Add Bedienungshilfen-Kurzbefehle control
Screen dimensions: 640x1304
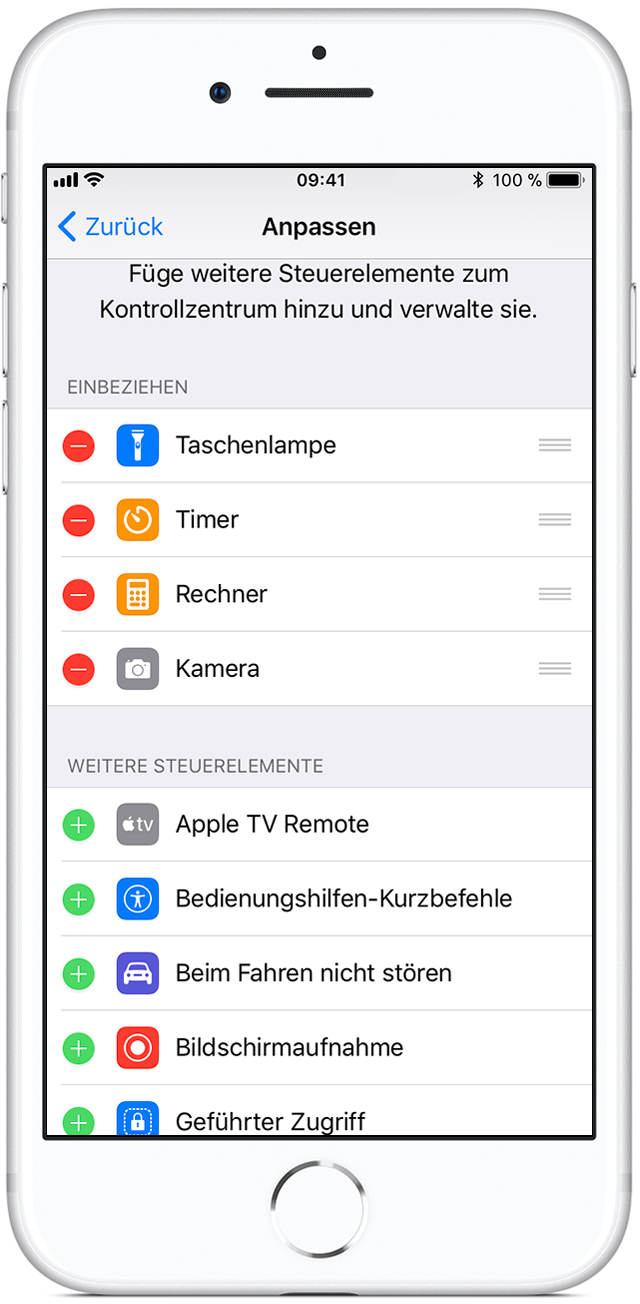click(x=79, y=899)
